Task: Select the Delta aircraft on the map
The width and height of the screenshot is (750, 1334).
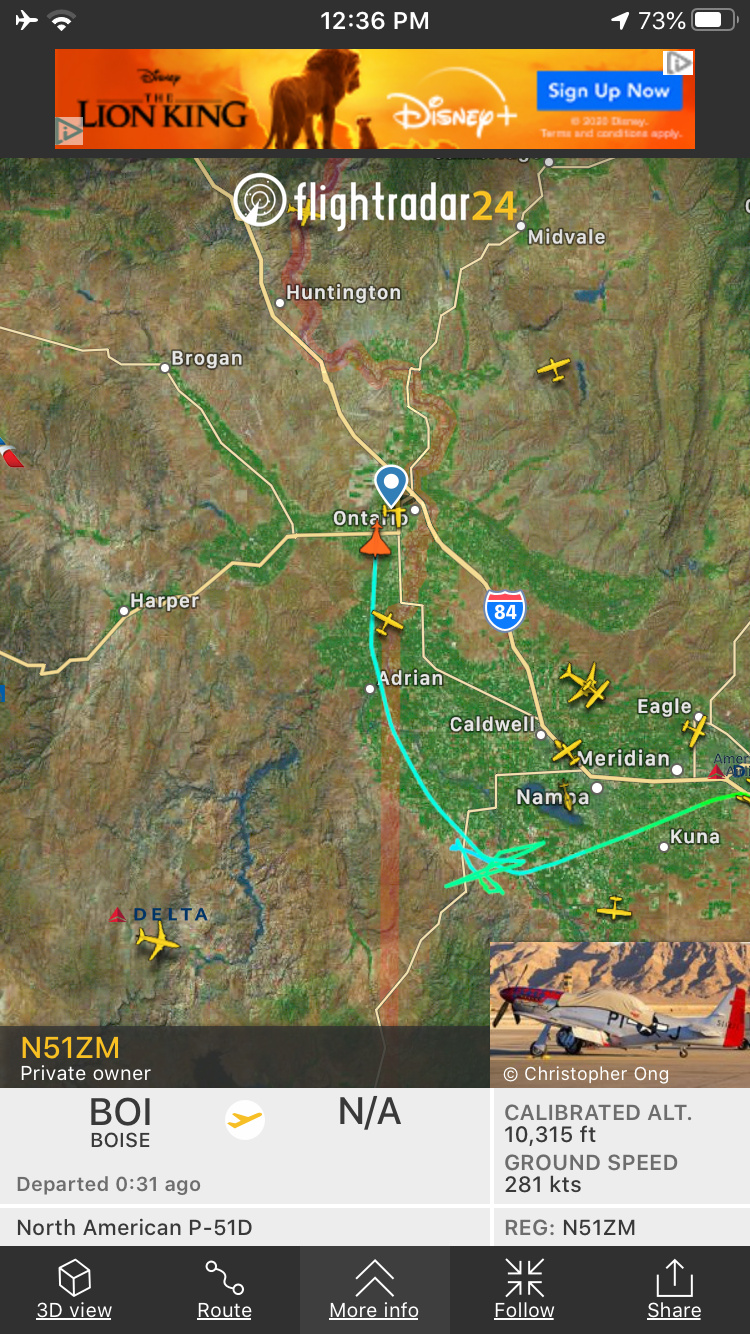Action: click(157, 940)
